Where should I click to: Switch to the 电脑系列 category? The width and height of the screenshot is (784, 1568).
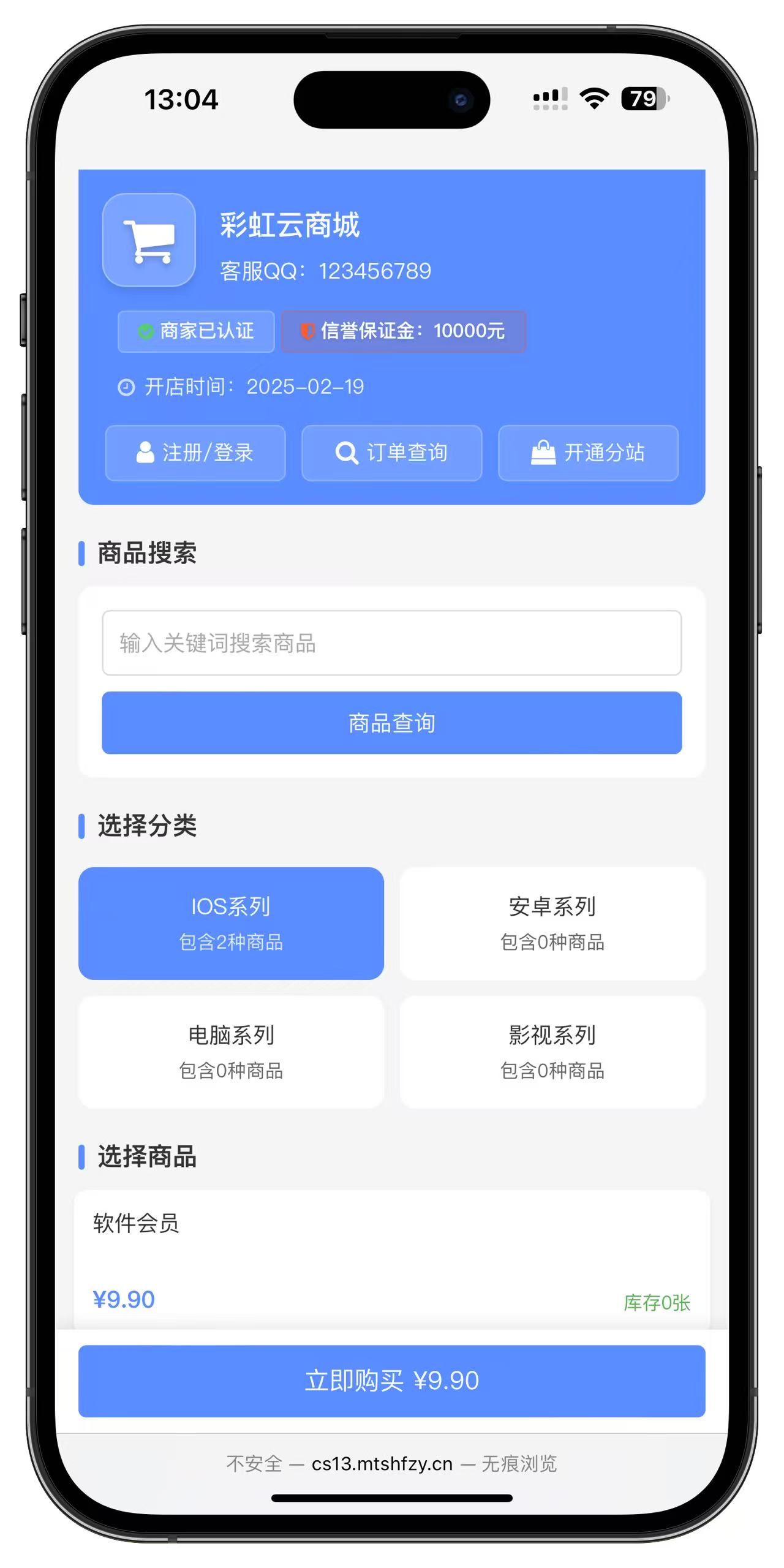pyautogui.click(x=231, y=1052)
